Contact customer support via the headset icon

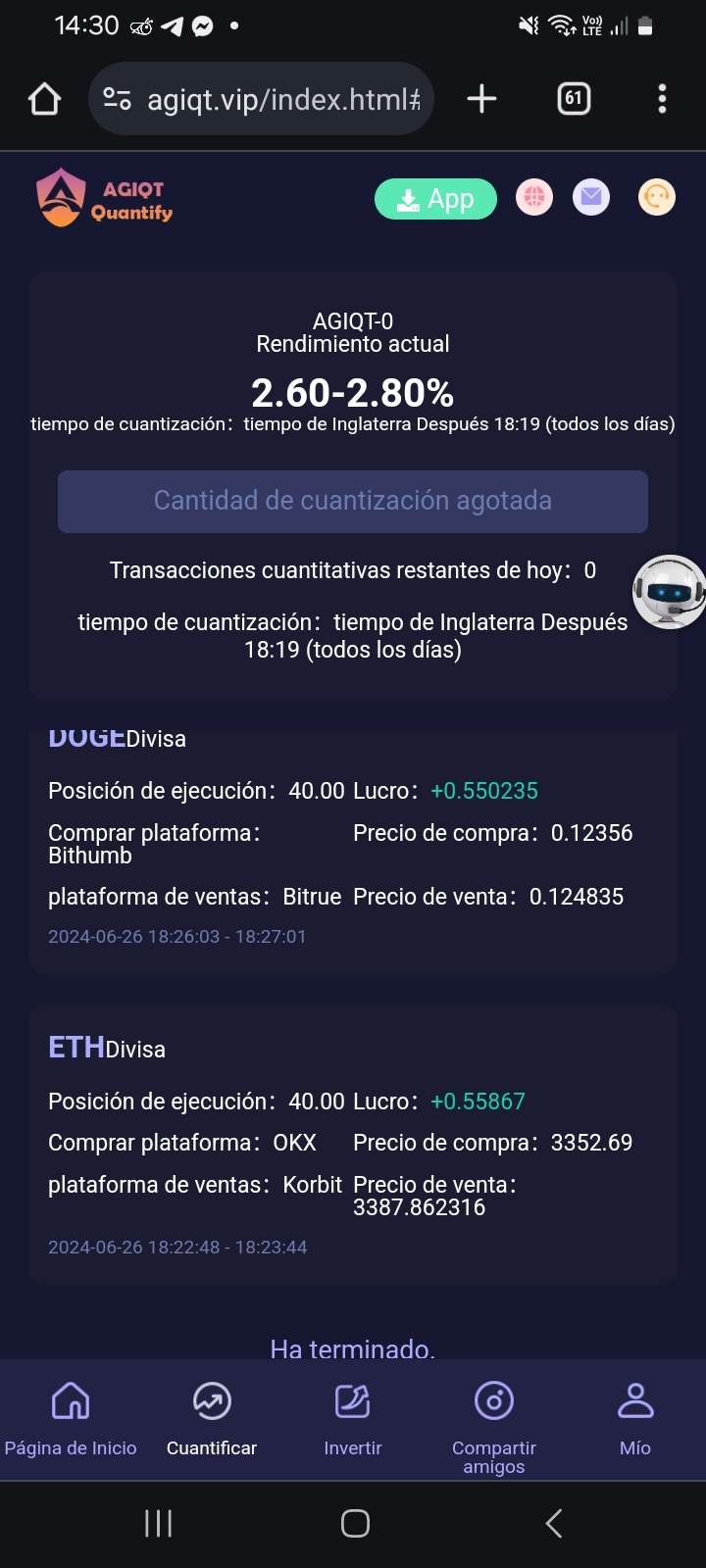point(656,198)
